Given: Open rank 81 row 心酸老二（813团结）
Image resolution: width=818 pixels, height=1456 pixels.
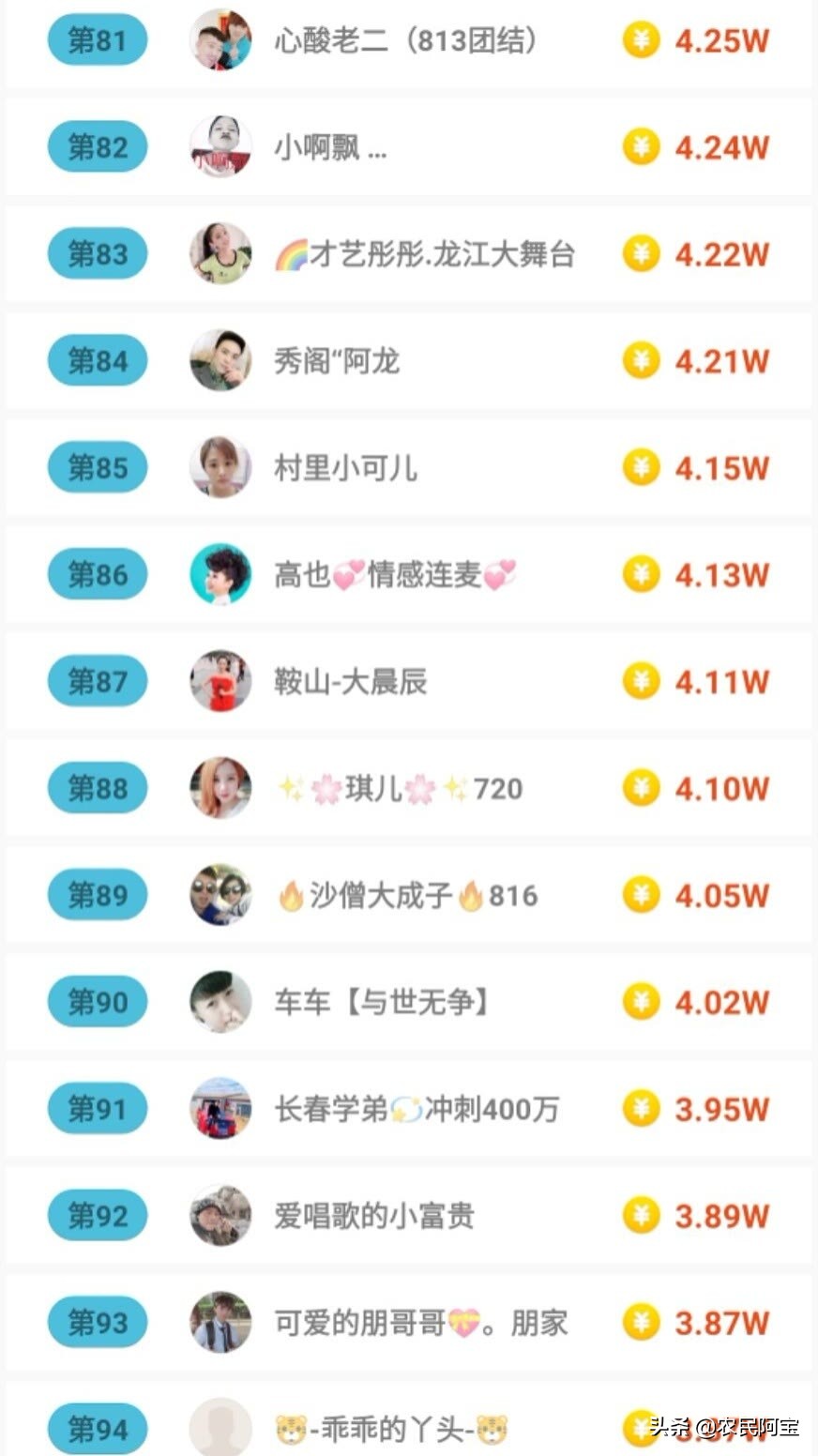Looking at the screenshot, I should [405, 40].
